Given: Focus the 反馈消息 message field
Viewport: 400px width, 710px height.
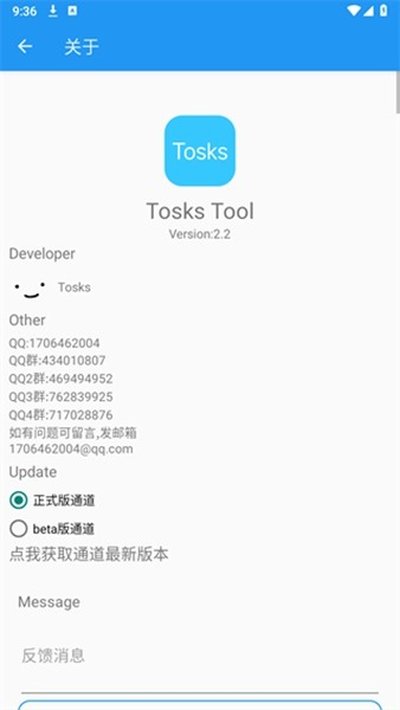Looking at the screenshot, I should 200,656.
